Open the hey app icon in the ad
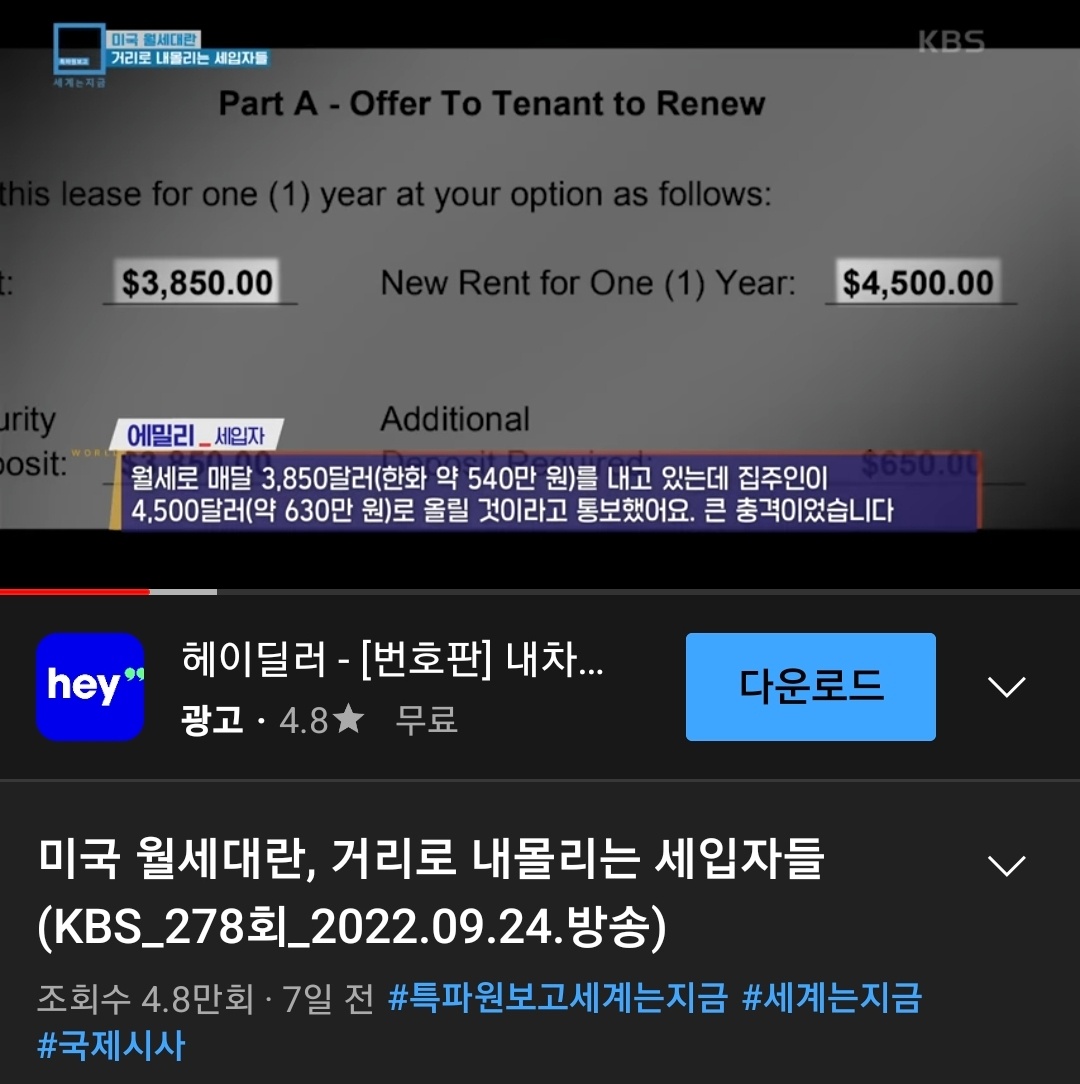This screenshot has width=1080, height=1084. [x=90, y=687]
